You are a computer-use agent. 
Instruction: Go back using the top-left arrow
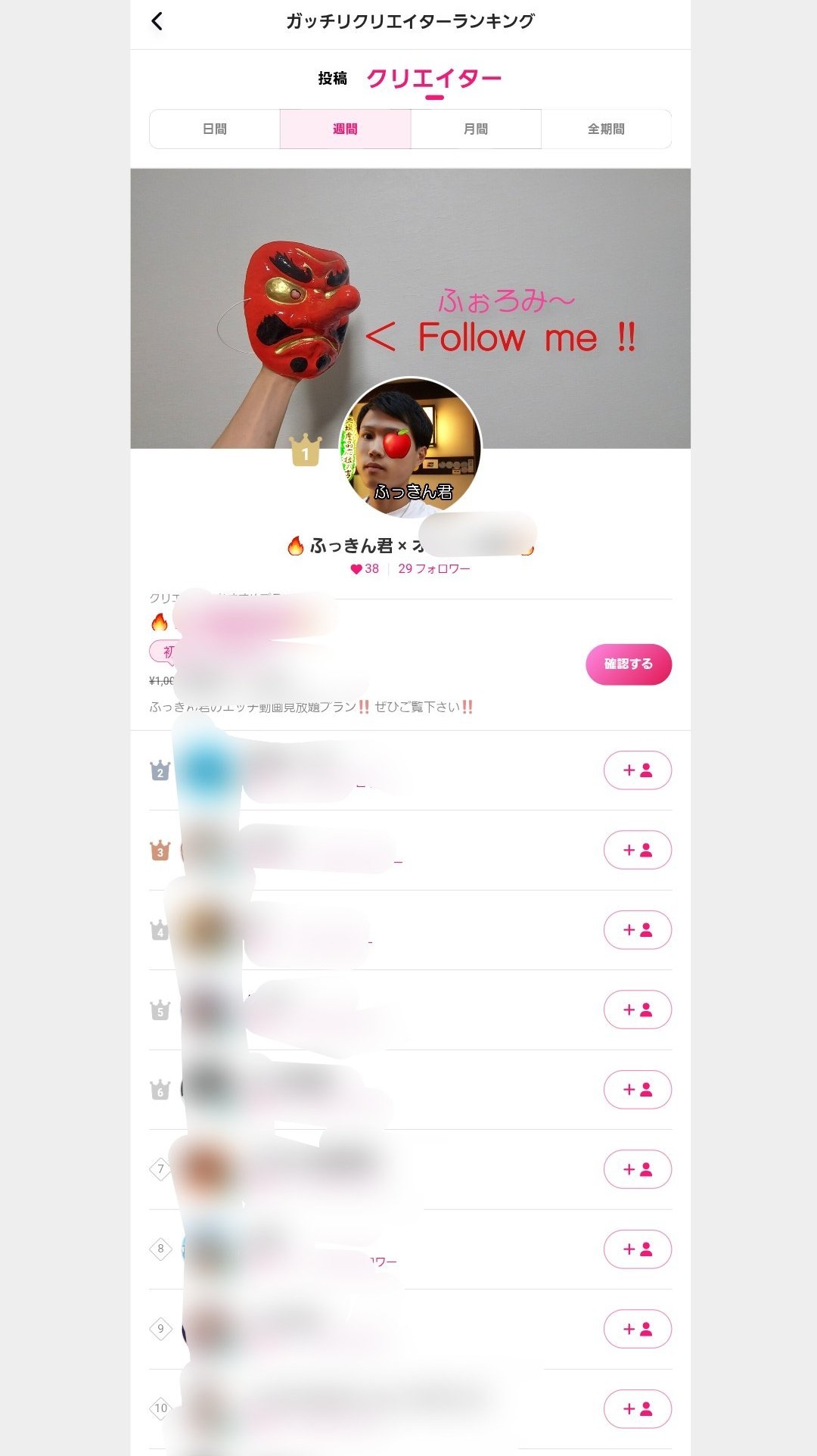(x=157, y=21)
